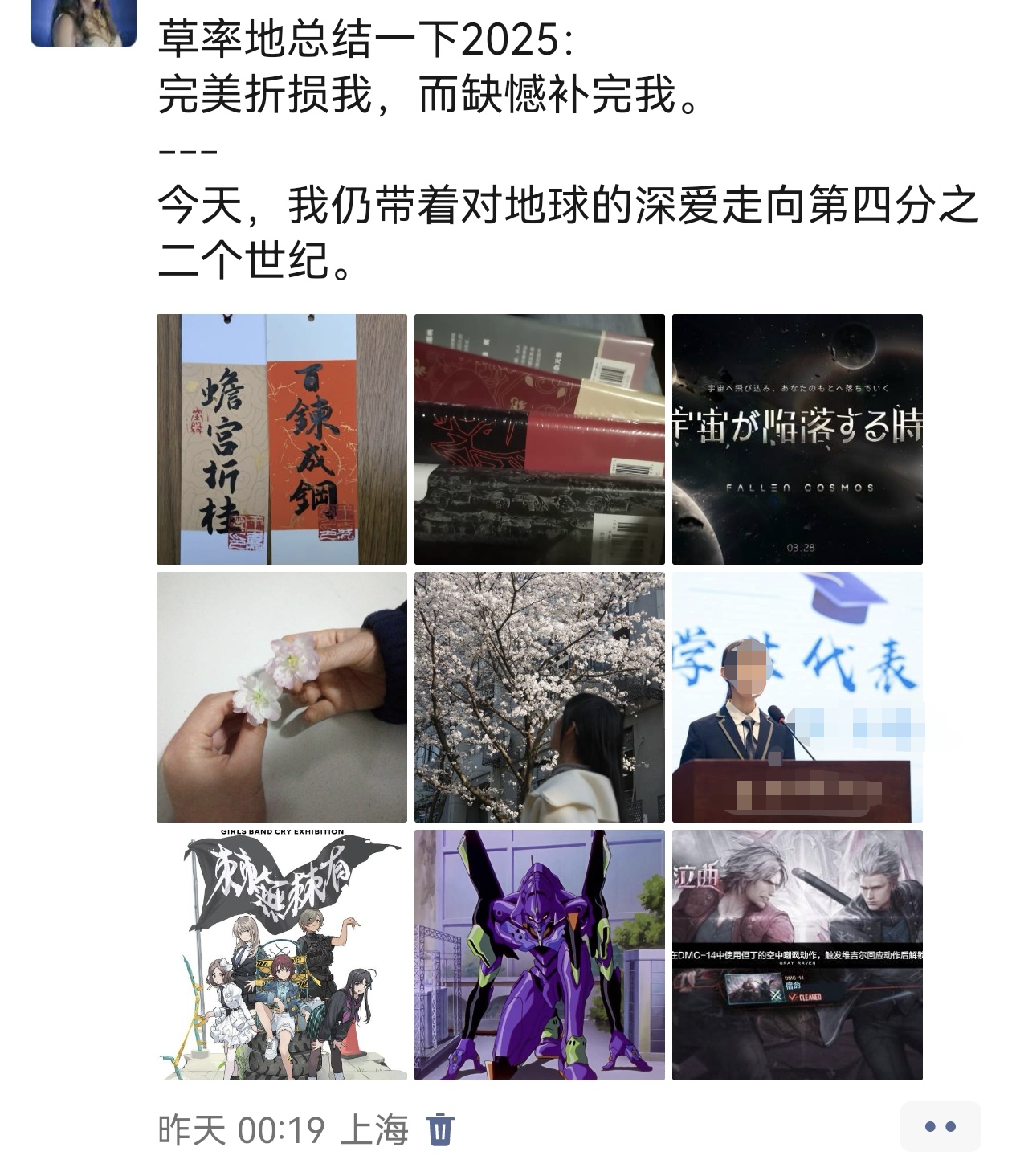1012x1176 pixels.
Task: Open the poster's profile avatar
Action: [x=84, y=22]
